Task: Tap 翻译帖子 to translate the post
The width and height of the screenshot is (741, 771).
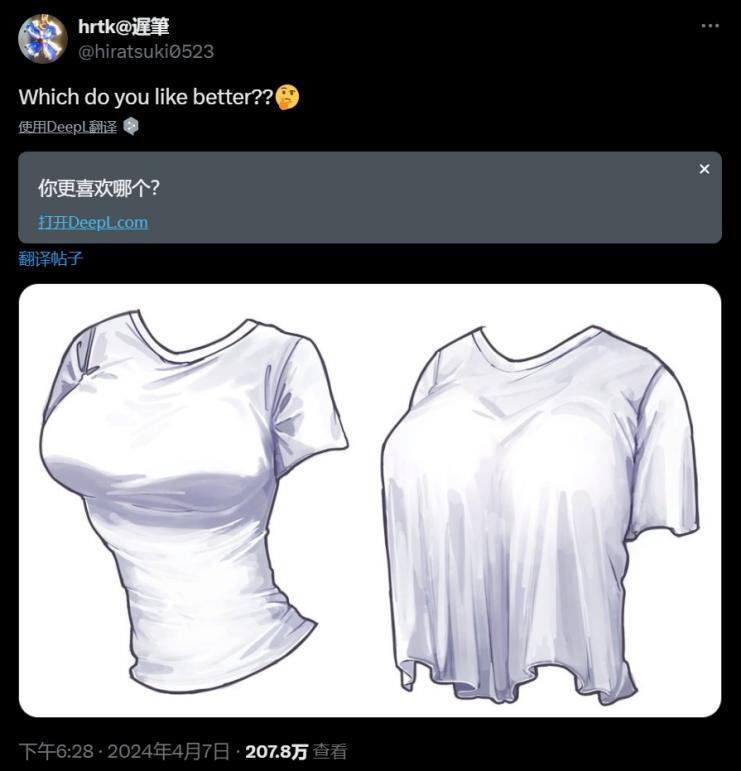Action: [51, 259]
